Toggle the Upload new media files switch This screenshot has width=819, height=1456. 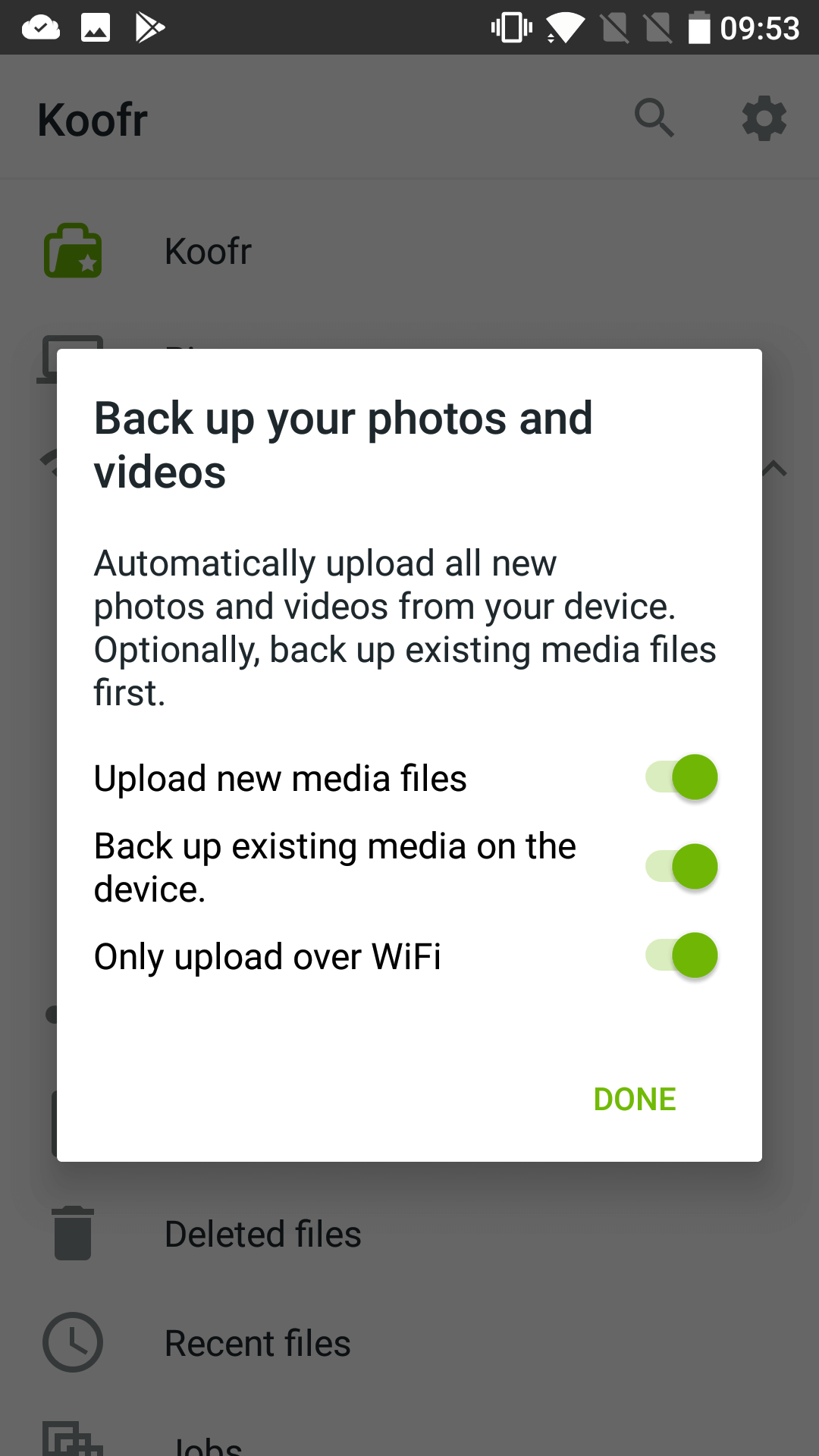pos(681,777)
